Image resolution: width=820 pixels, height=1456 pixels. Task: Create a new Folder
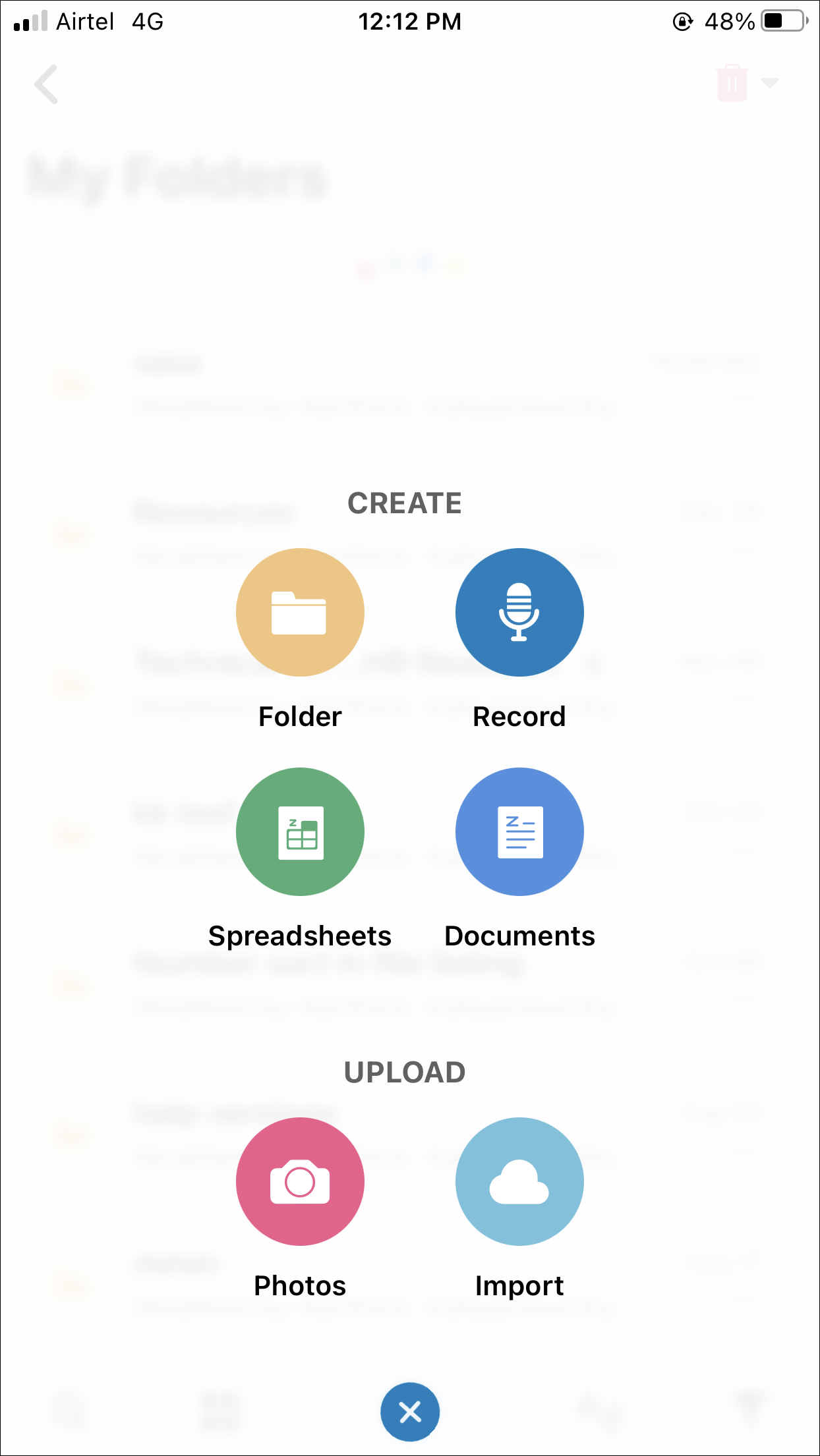click(300, 612)
